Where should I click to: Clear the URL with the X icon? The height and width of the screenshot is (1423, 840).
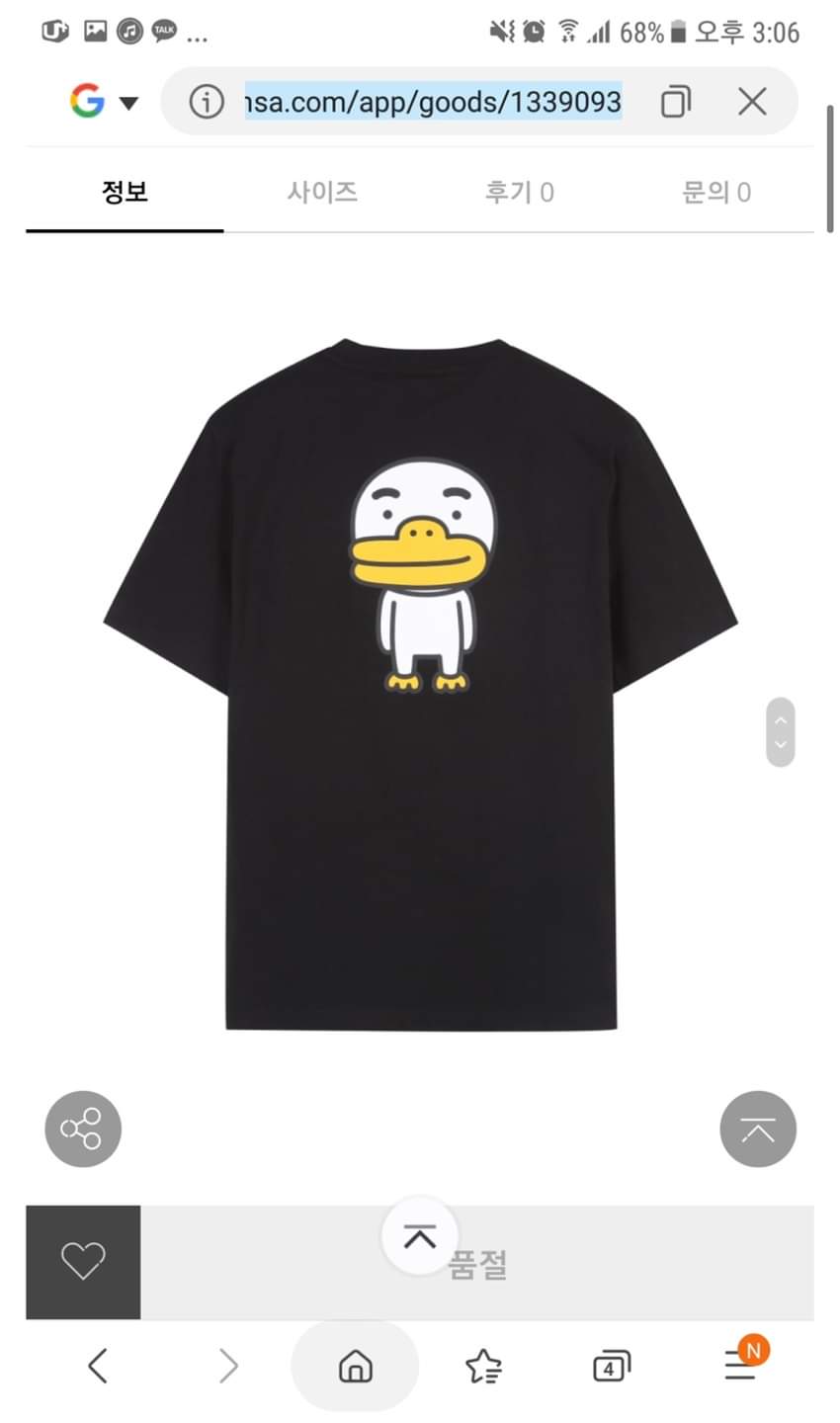pyautogui.click(x=752, y=101)
